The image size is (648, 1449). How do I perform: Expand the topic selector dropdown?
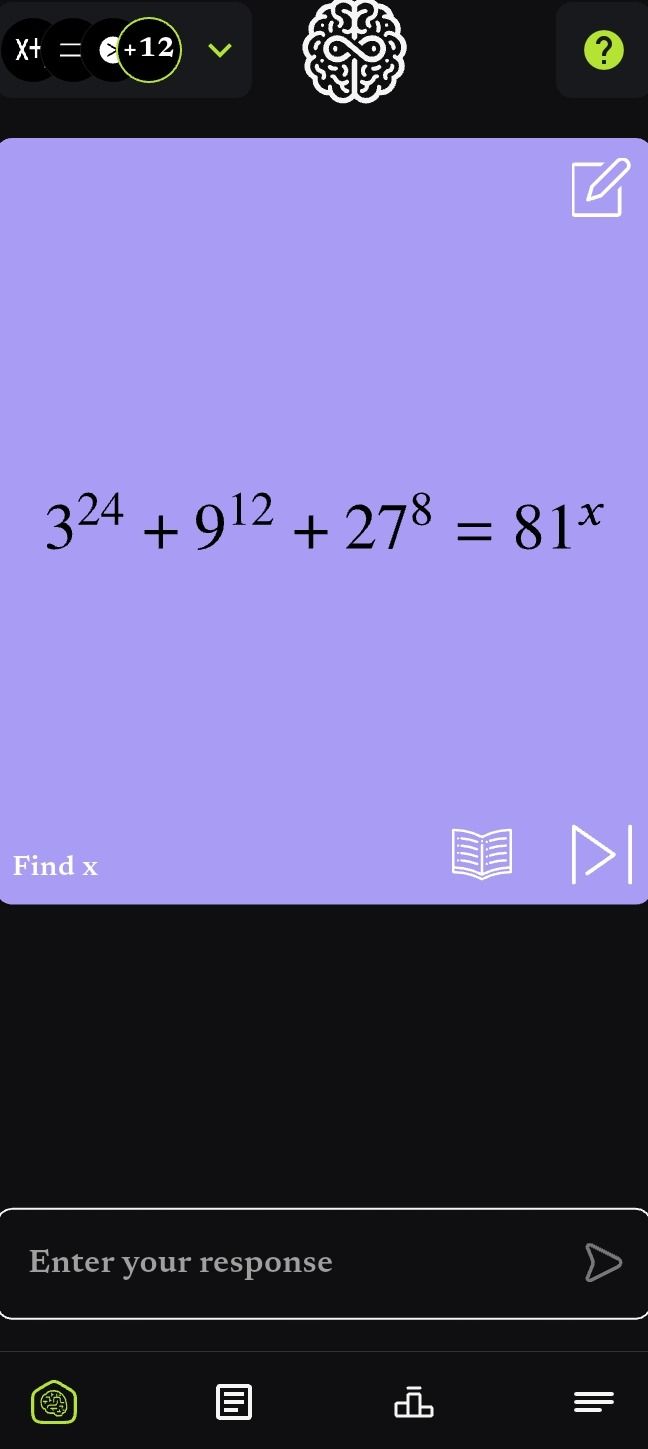[220, 50]
